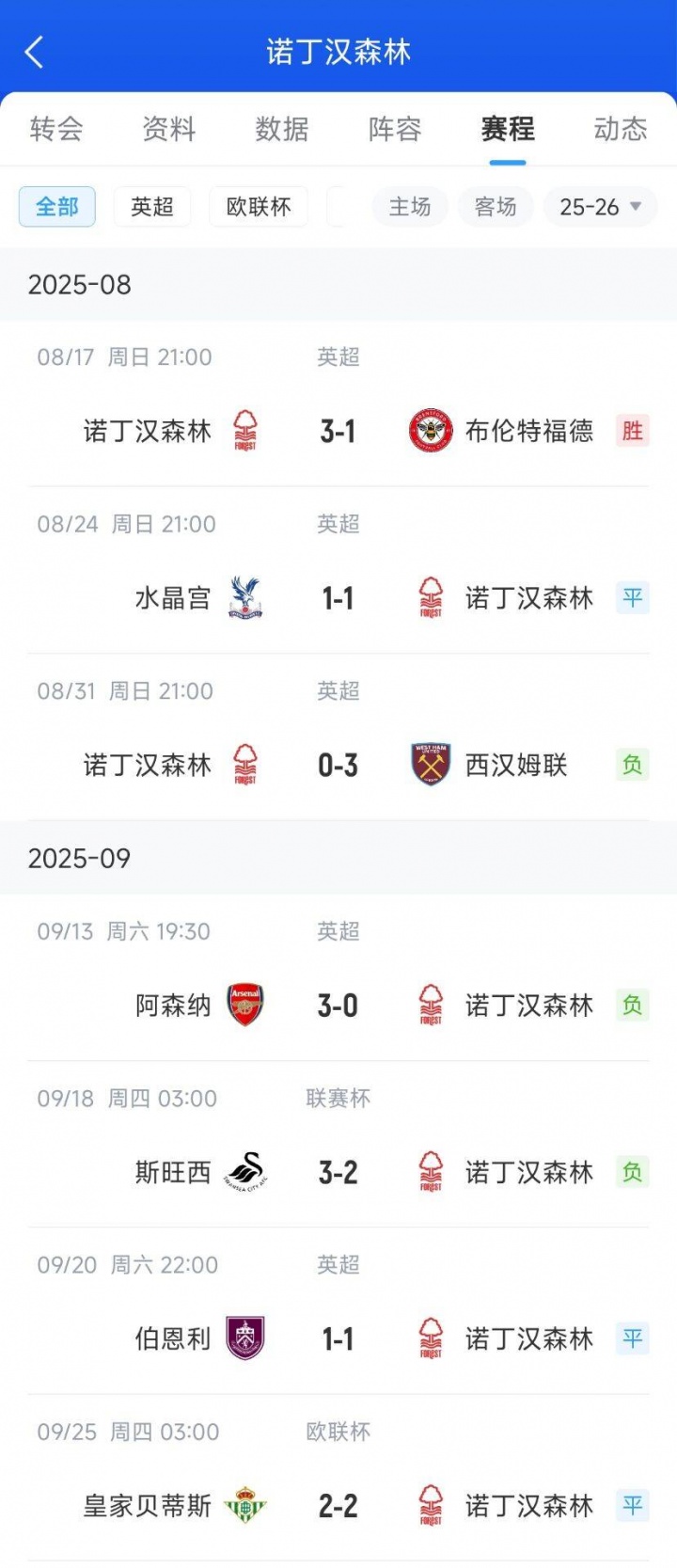Image resolution: width=677 pixels, height=1568 pixels.
Task: Select the 全部 filter chip
Action: click(57, 207)
